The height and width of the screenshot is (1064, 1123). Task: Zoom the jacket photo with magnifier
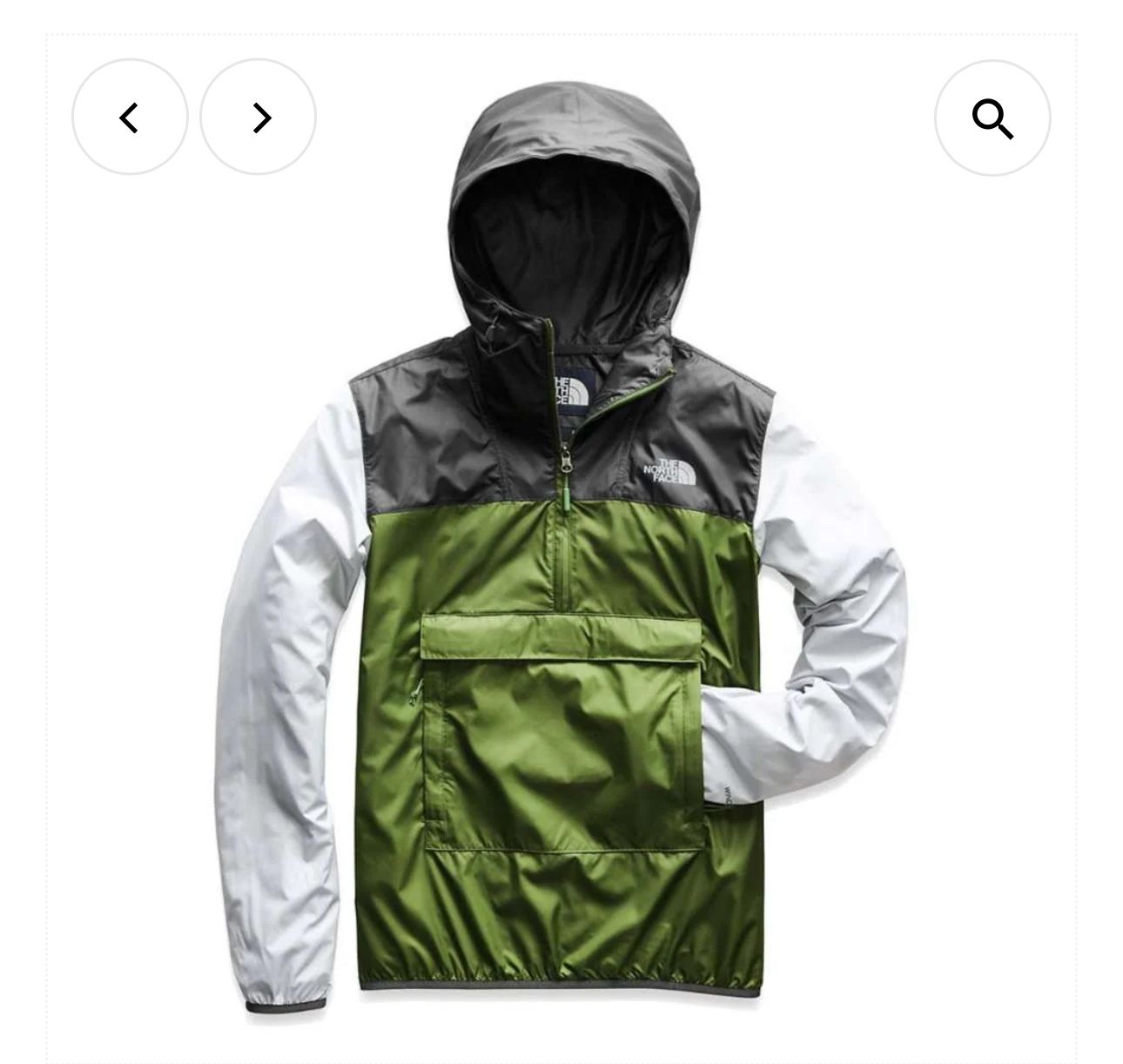[992, 118]
